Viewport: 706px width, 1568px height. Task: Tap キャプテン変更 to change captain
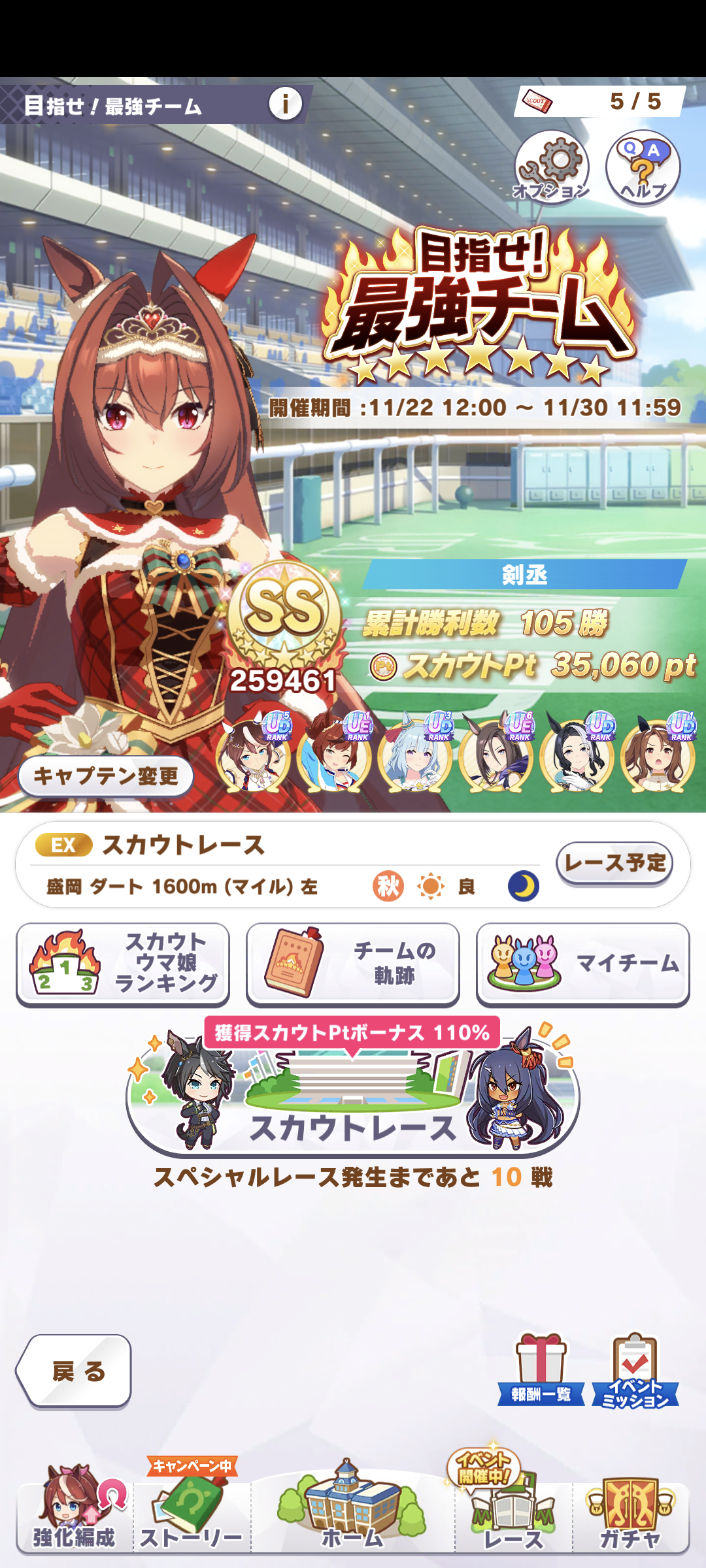pyautogui.click(x=106, y=776)
